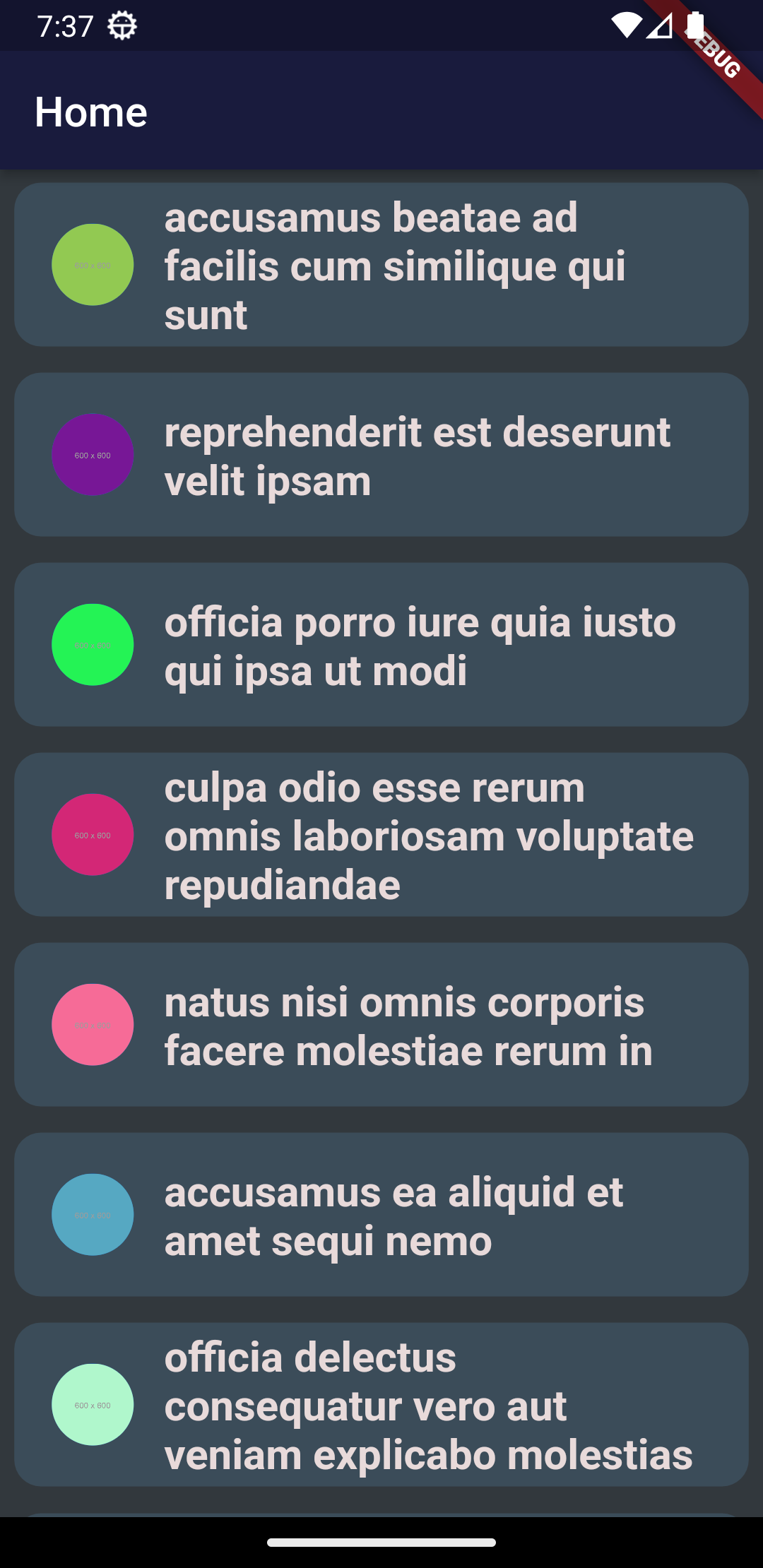Select 'officia delectus consequatur vero aut' card
Image resolution: width=763 pixels, height=1568 pixels.
381,1405
